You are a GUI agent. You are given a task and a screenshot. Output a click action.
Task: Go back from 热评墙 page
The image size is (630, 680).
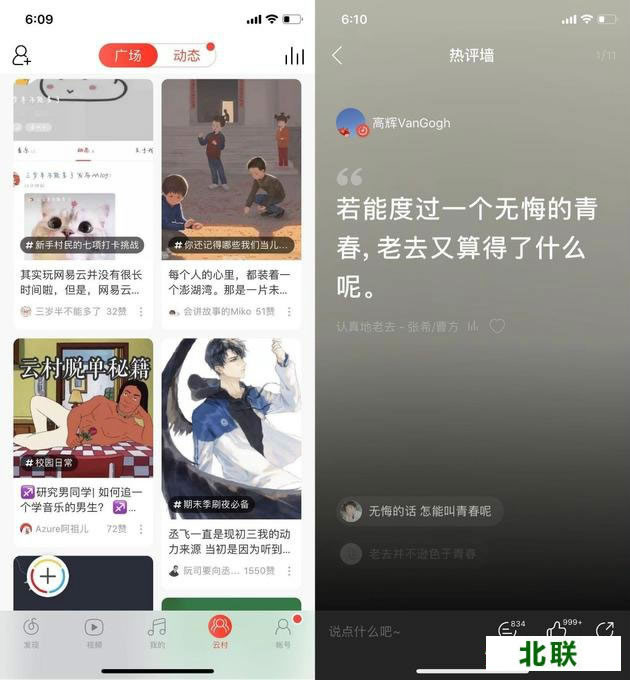[337, 56]
